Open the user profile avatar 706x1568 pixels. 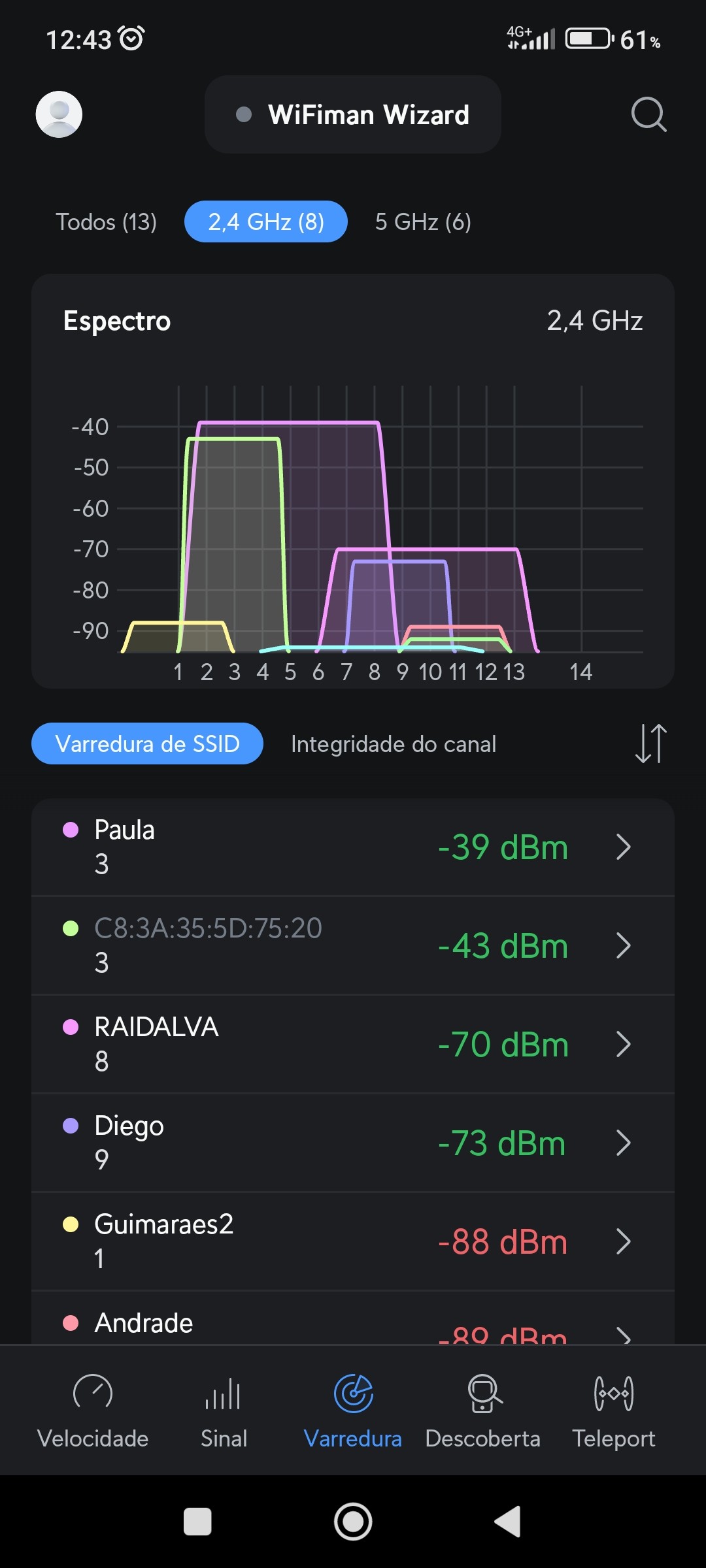point(59,114)
